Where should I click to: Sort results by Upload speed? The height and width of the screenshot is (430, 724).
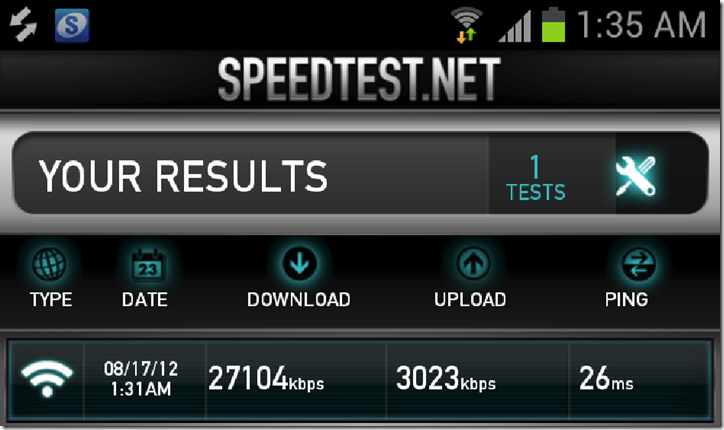(470, 278)
